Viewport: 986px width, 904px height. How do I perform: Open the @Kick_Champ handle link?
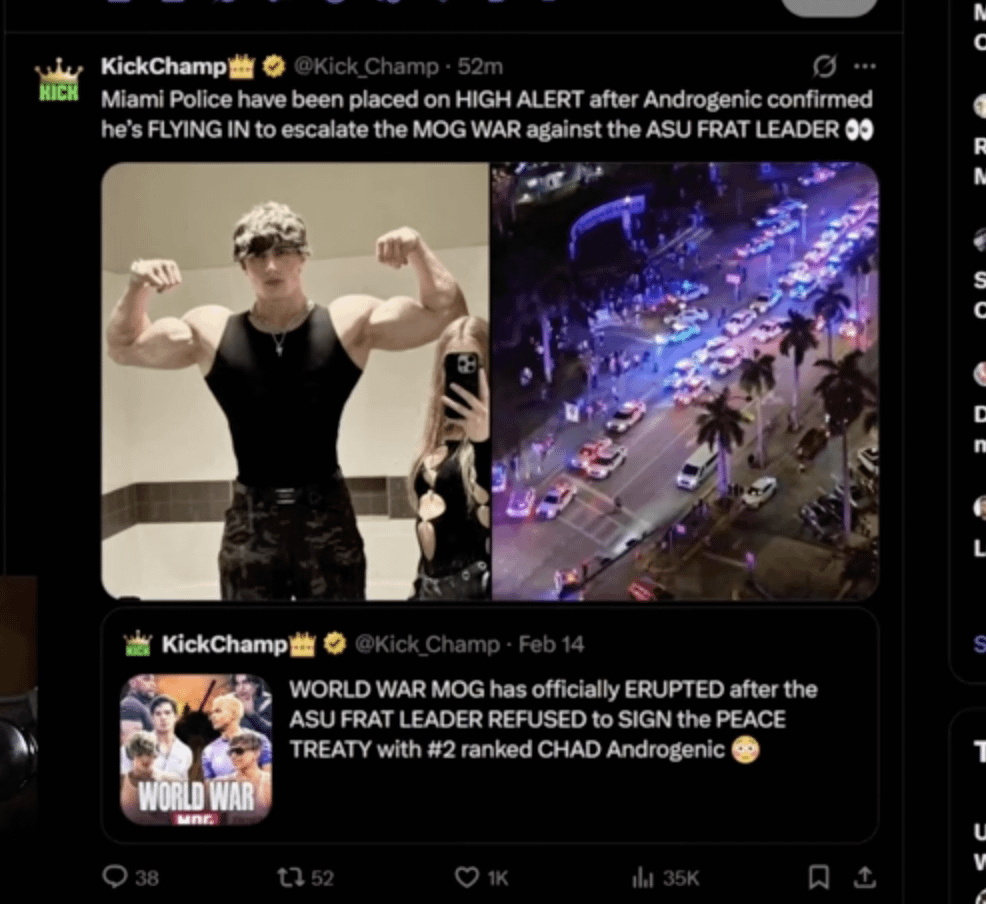[x=365, y=67]
